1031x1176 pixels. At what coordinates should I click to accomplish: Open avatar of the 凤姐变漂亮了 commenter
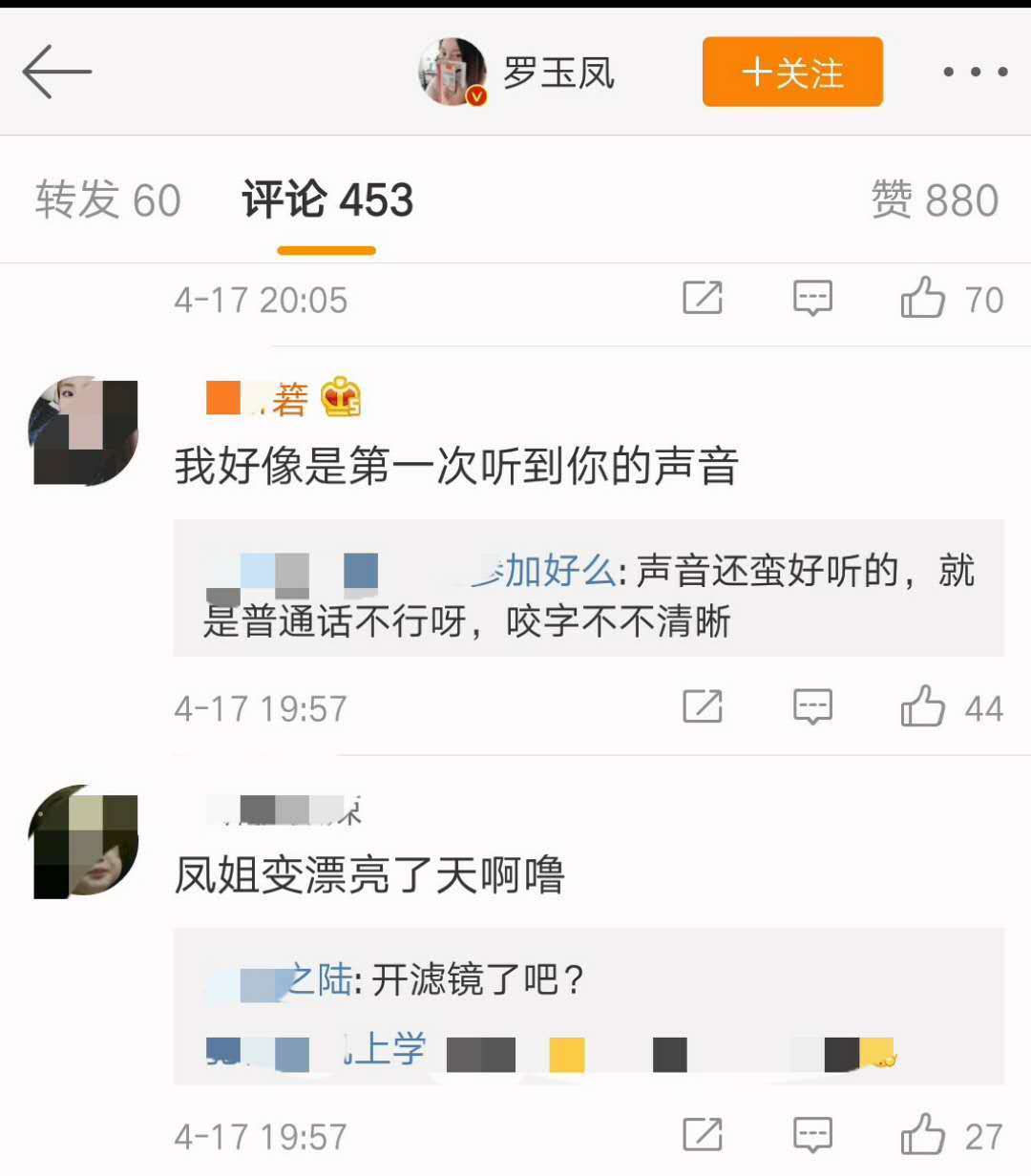[84, 842]
